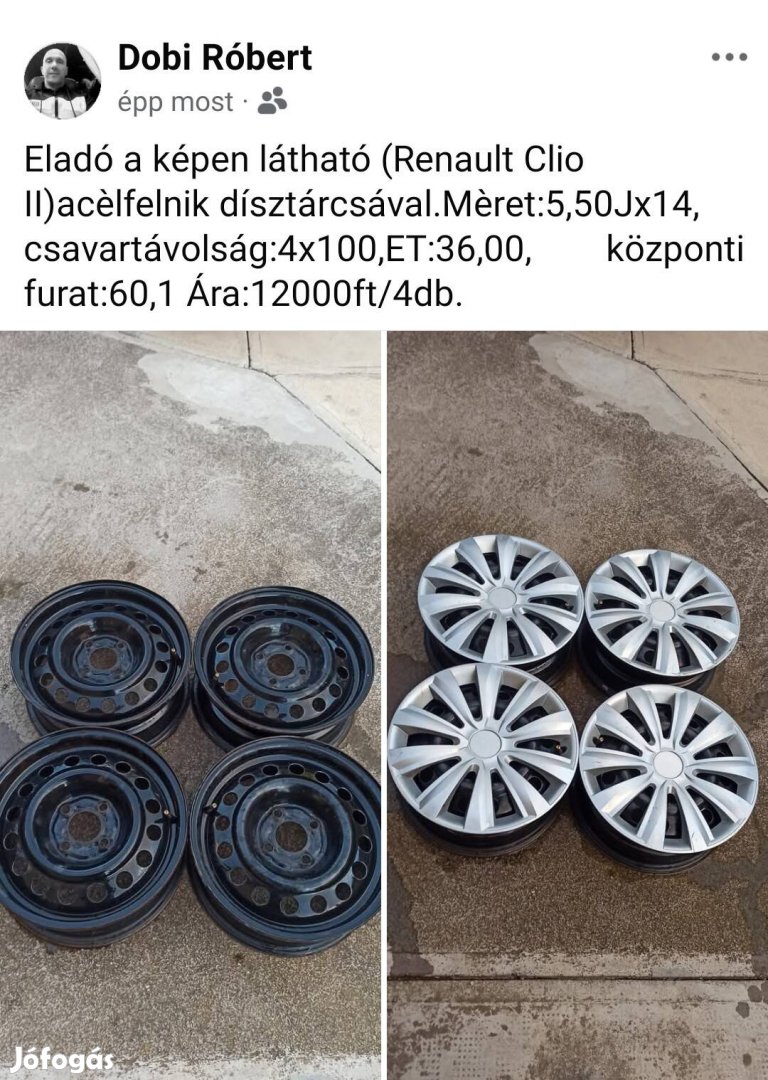Open the post's three-dot overflow menu
The height and width of the screenshot is (1080, 768).
729,57
